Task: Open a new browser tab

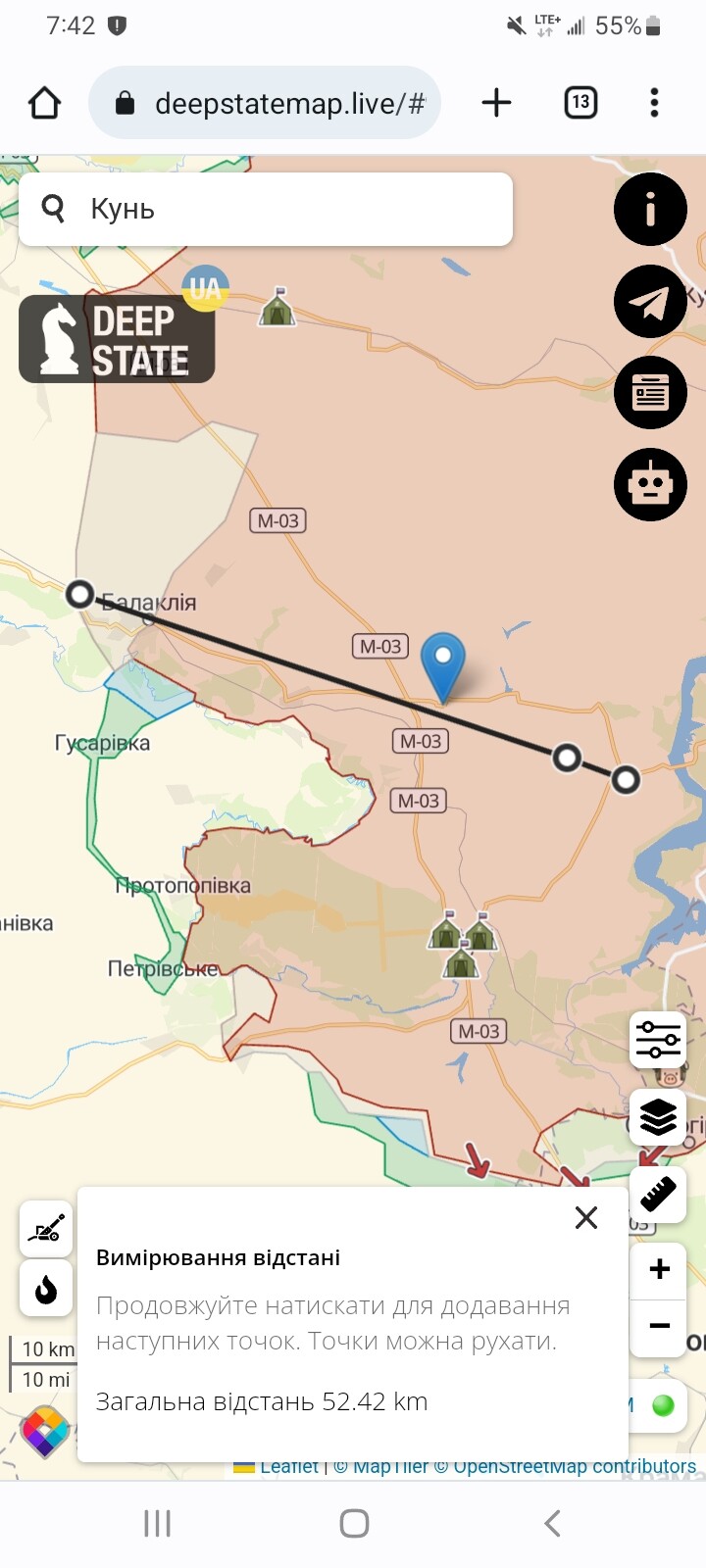Action: (497, 103)
